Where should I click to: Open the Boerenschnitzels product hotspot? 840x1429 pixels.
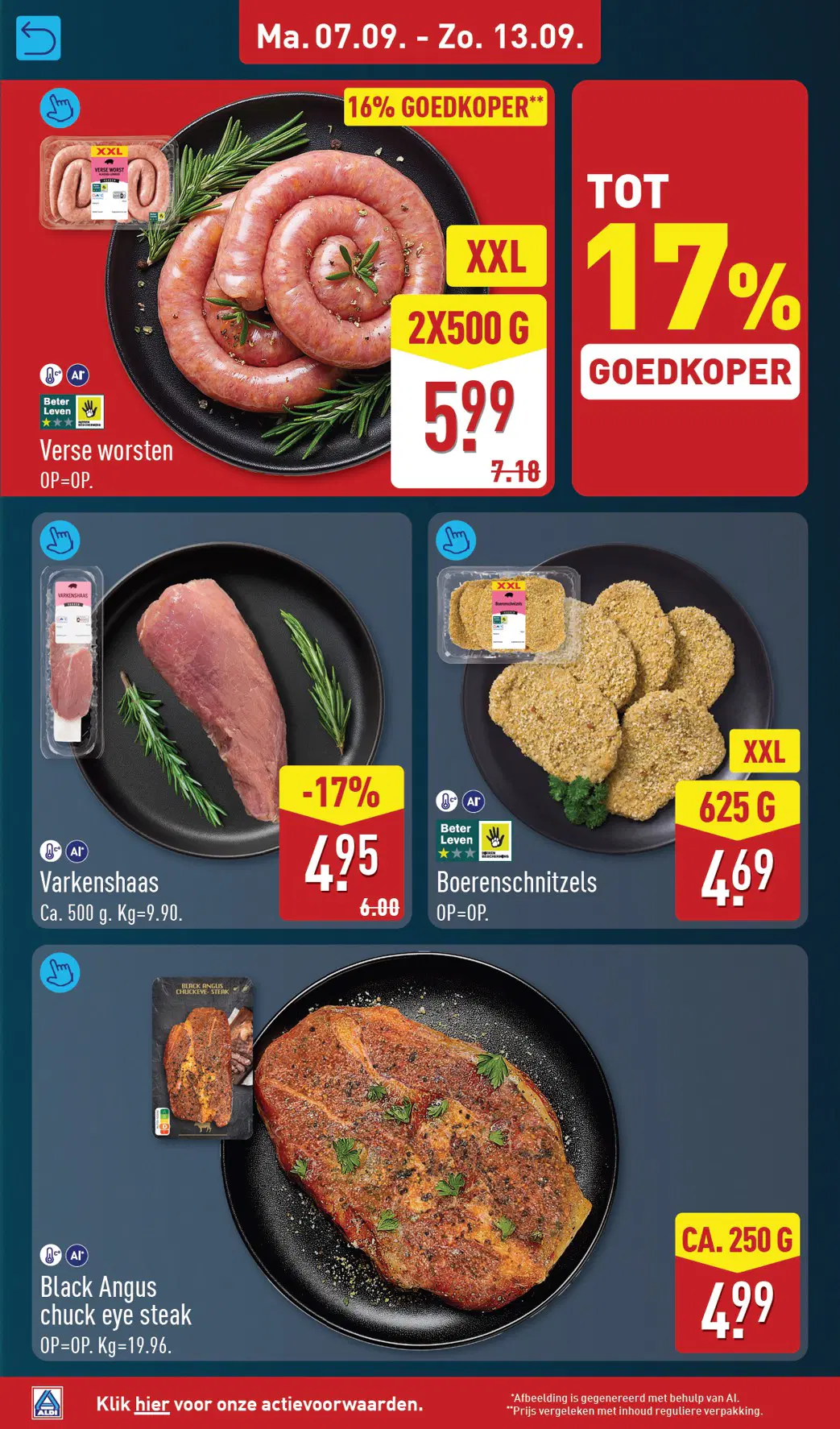[456, 541]
